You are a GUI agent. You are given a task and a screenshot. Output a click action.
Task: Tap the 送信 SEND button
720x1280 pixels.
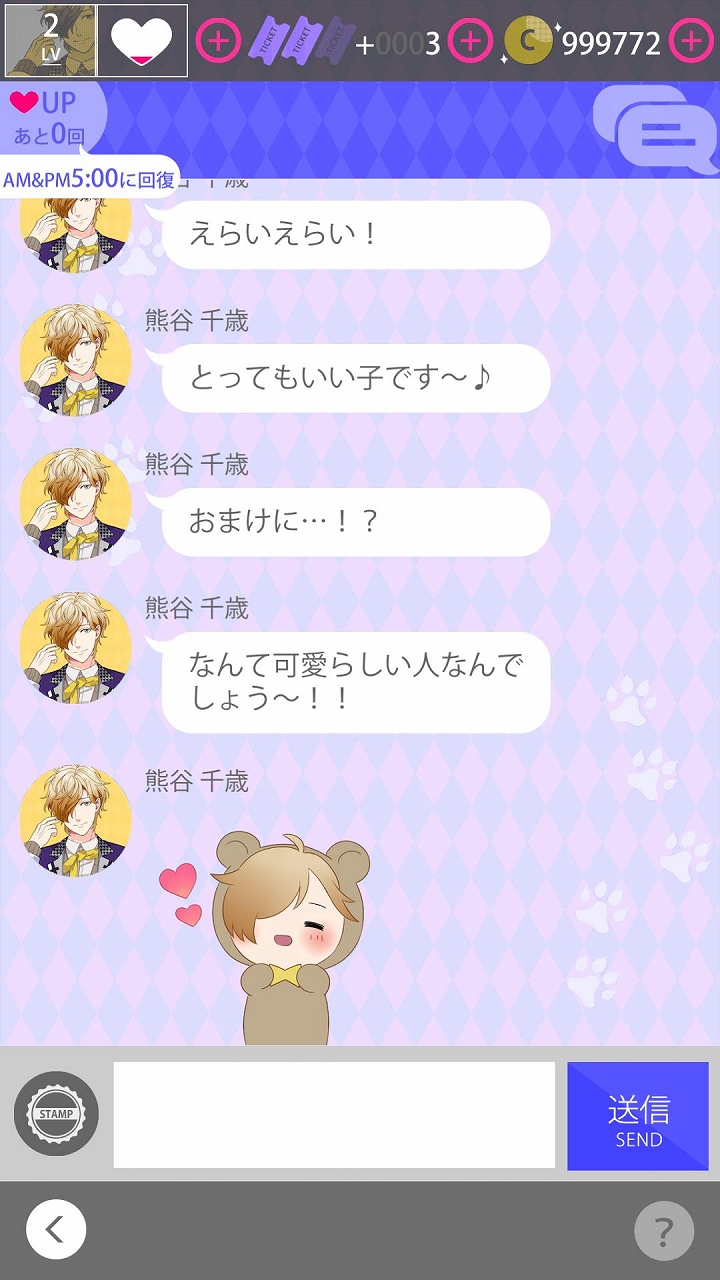point(638,1116)
